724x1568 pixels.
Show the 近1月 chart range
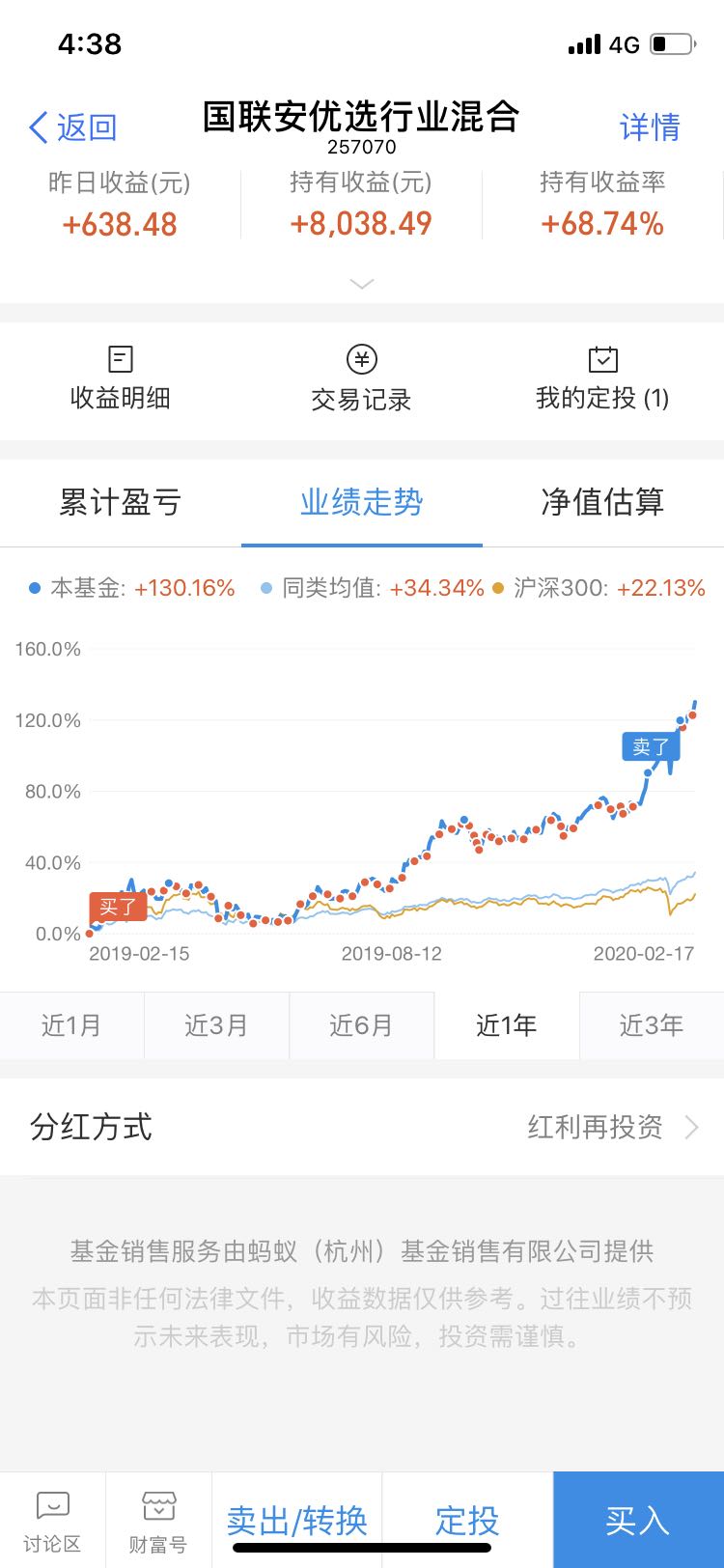tap(71, 1025)
